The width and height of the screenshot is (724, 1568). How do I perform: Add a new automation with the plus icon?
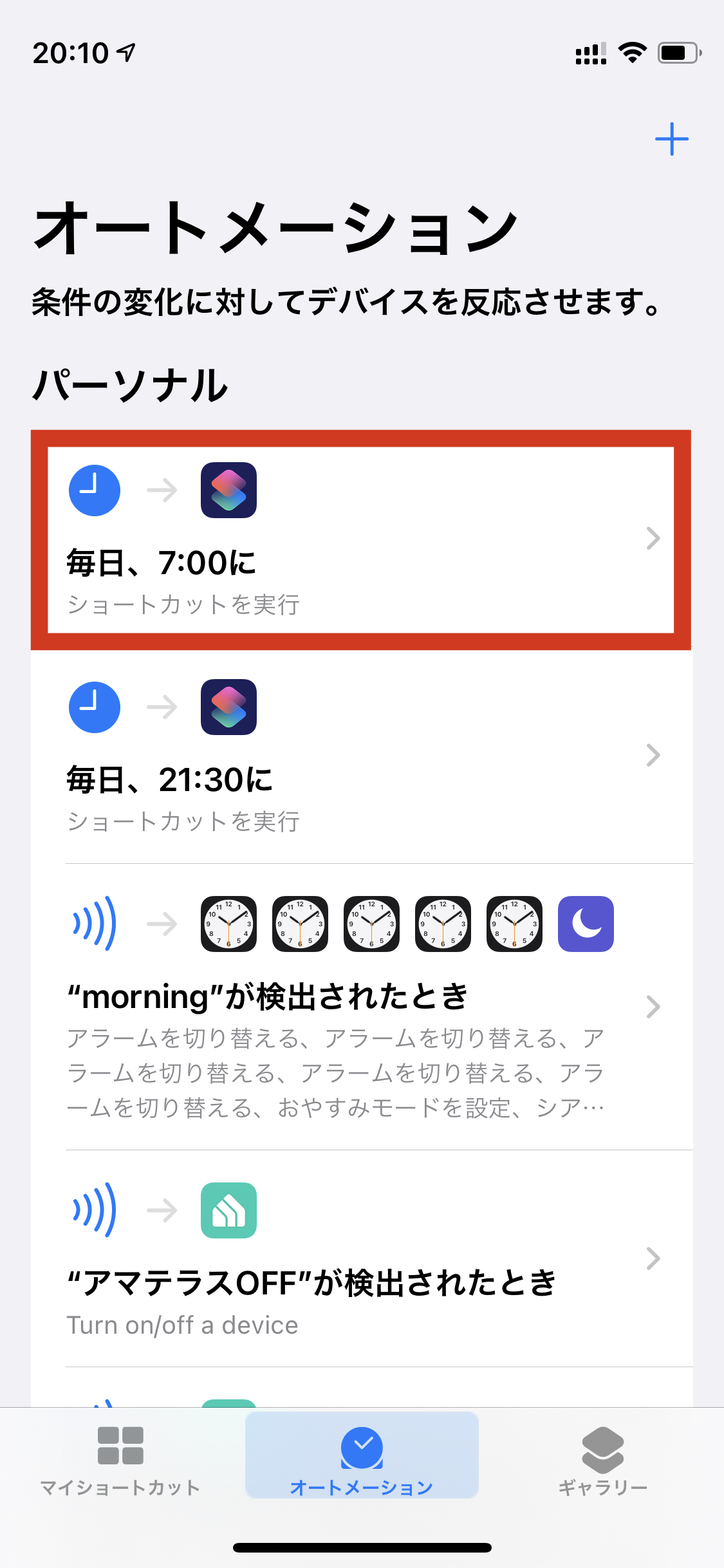click(671, 139)
